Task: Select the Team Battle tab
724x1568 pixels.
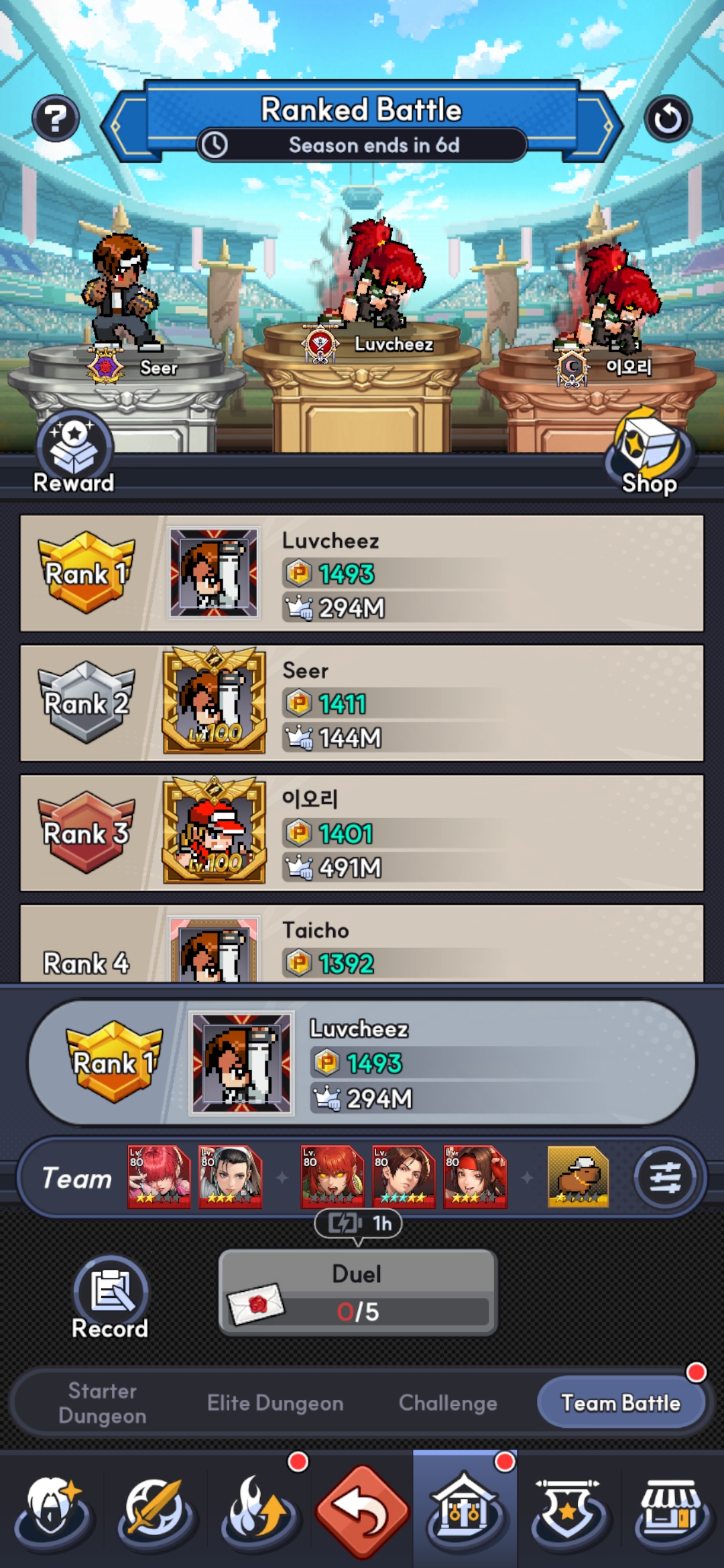Action: [x=621, y=1403]
